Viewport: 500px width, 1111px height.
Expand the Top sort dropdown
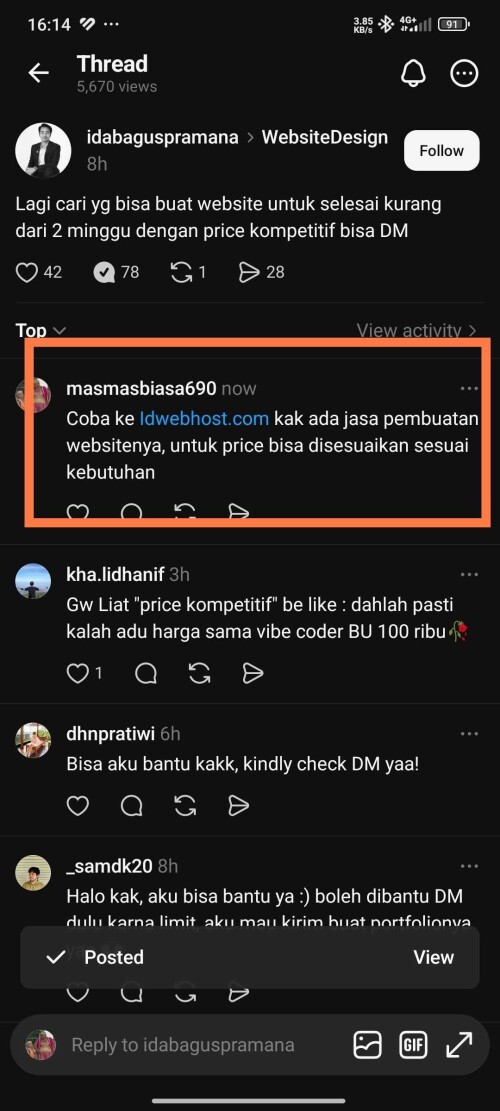point(41,330)
